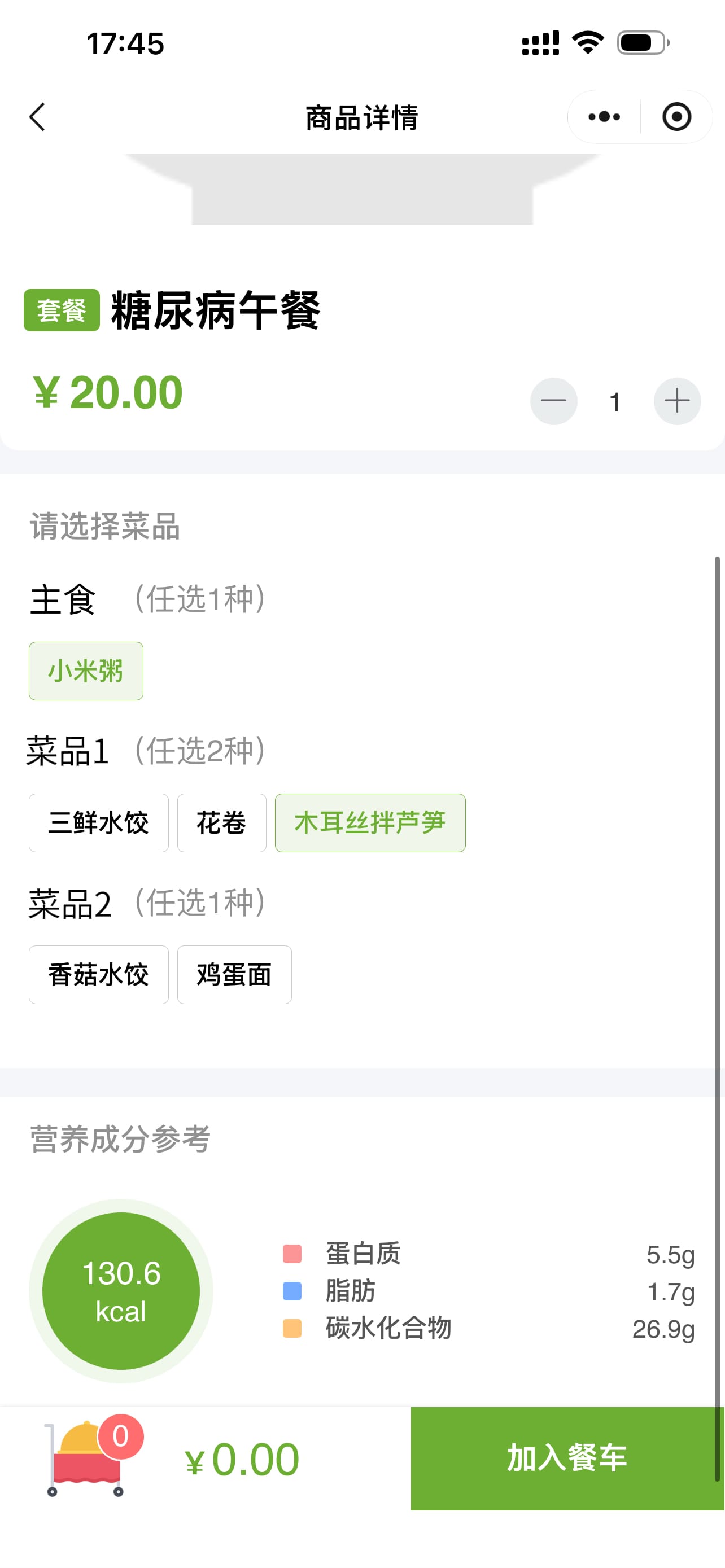The width and height of the screenshot is (725, 1568).
Task: Go back from the 商品详情 page
Action: click(x=38, y=117)
